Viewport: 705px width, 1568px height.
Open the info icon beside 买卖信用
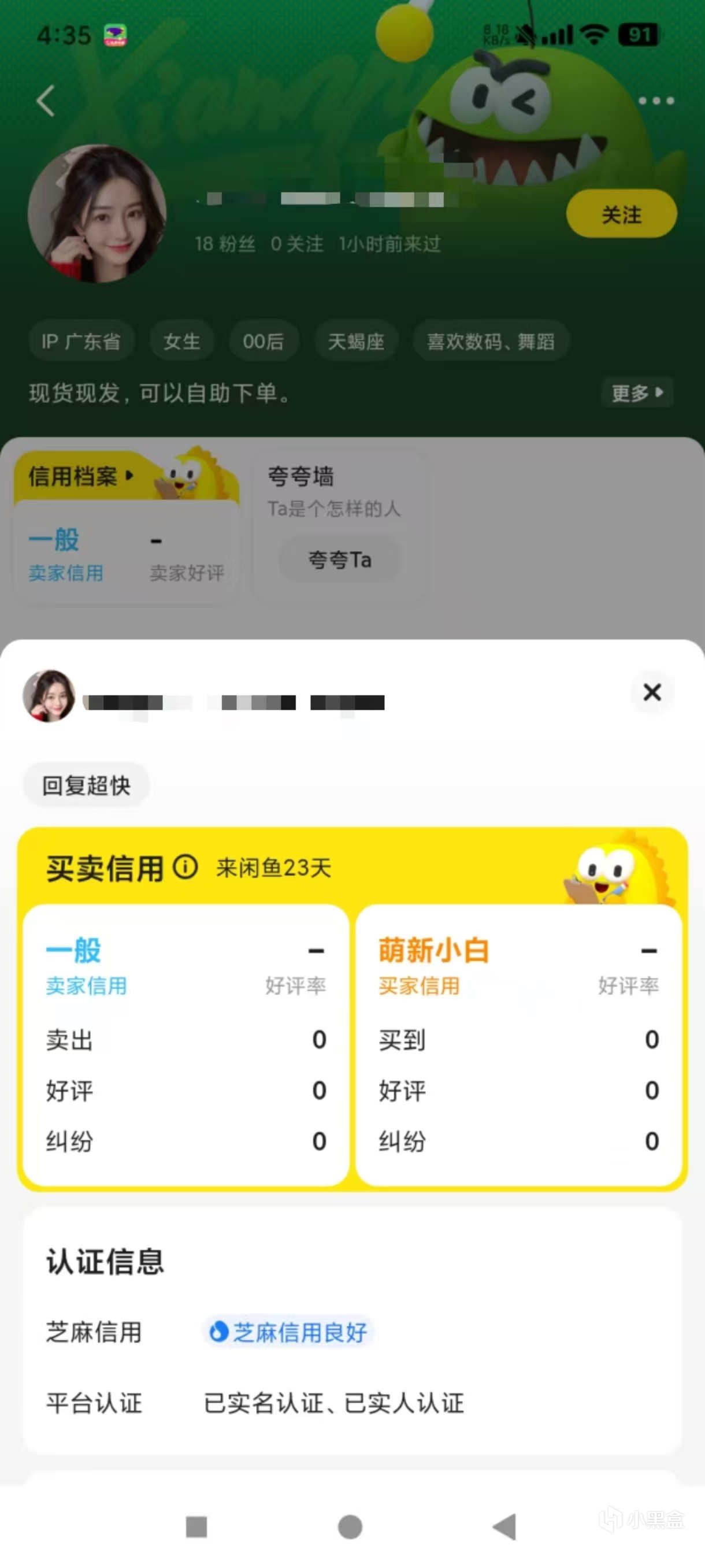click(x=185, y=867)
